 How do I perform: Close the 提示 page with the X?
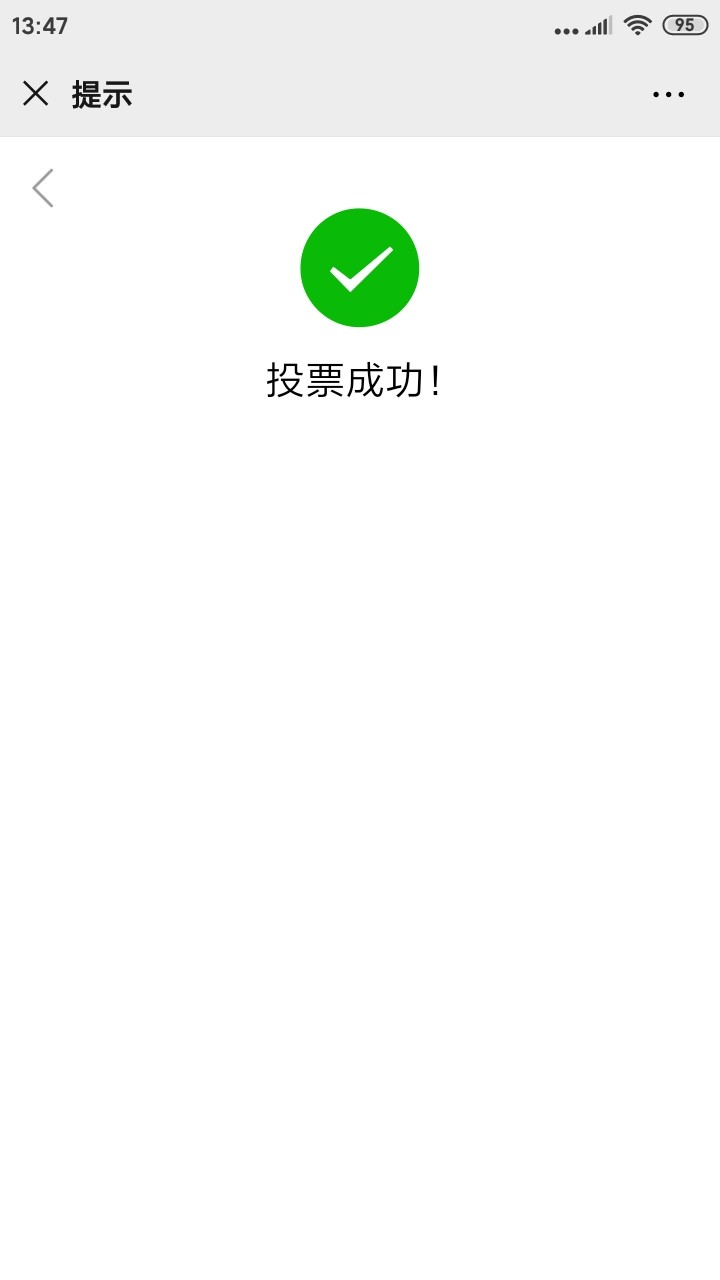click(x=36, y=94)
